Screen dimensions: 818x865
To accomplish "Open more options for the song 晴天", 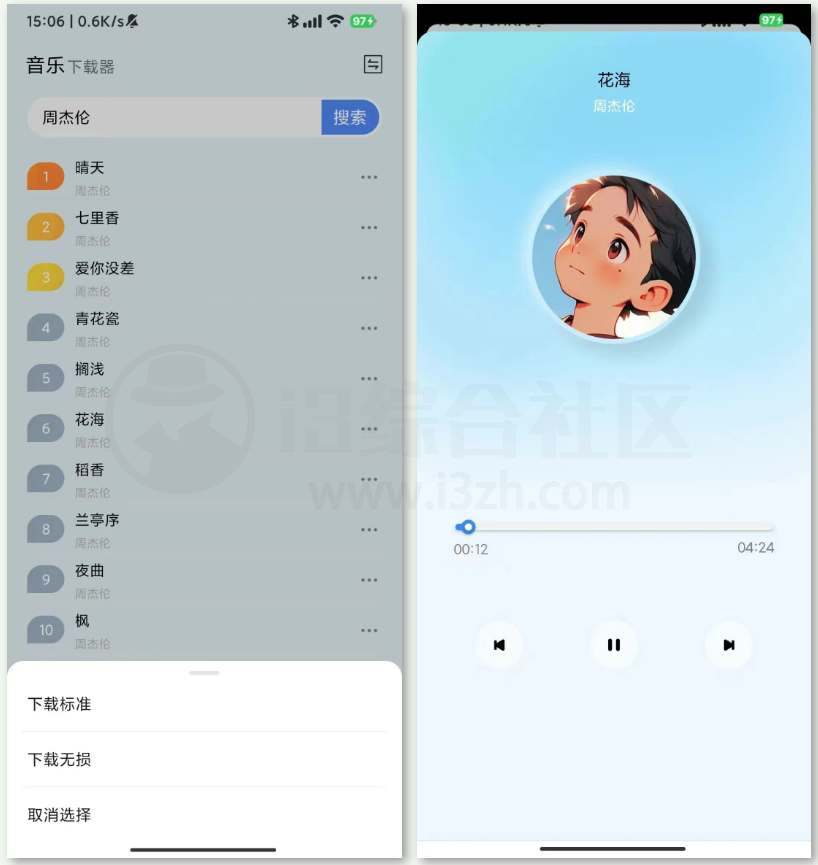I will [x=370, y=177].
